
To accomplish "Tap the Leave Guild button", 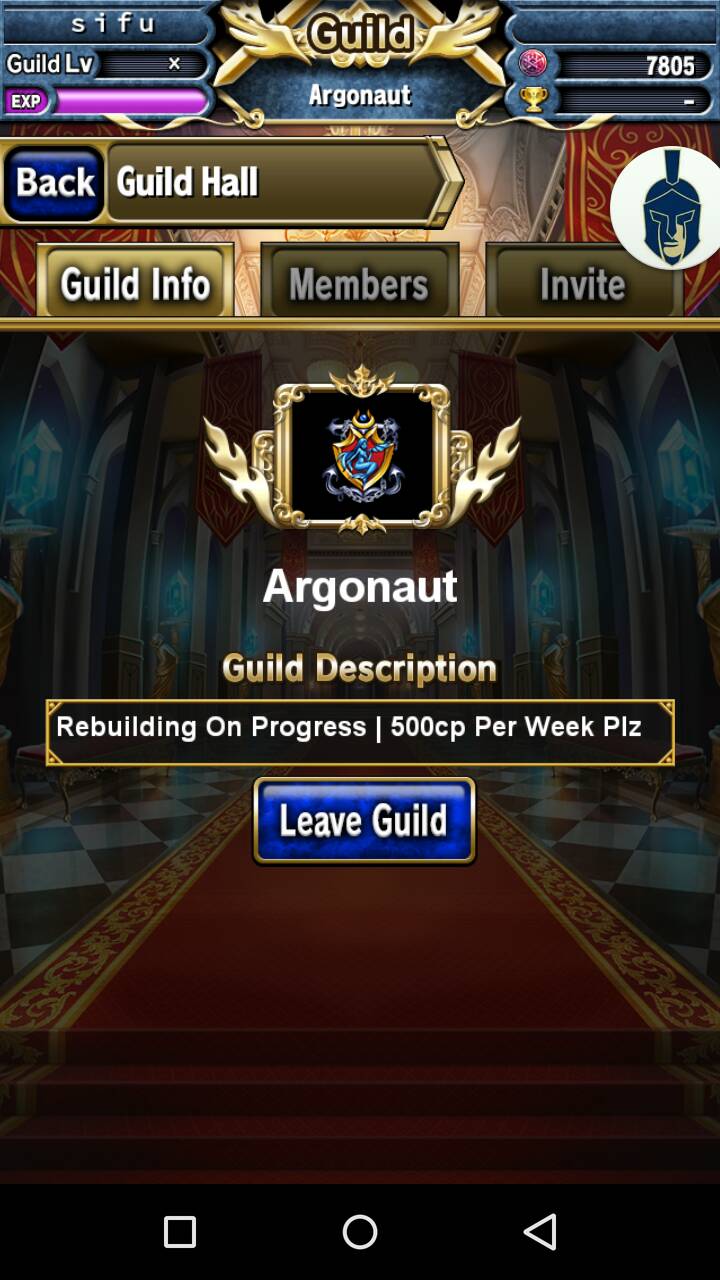I will click(364, 820).
